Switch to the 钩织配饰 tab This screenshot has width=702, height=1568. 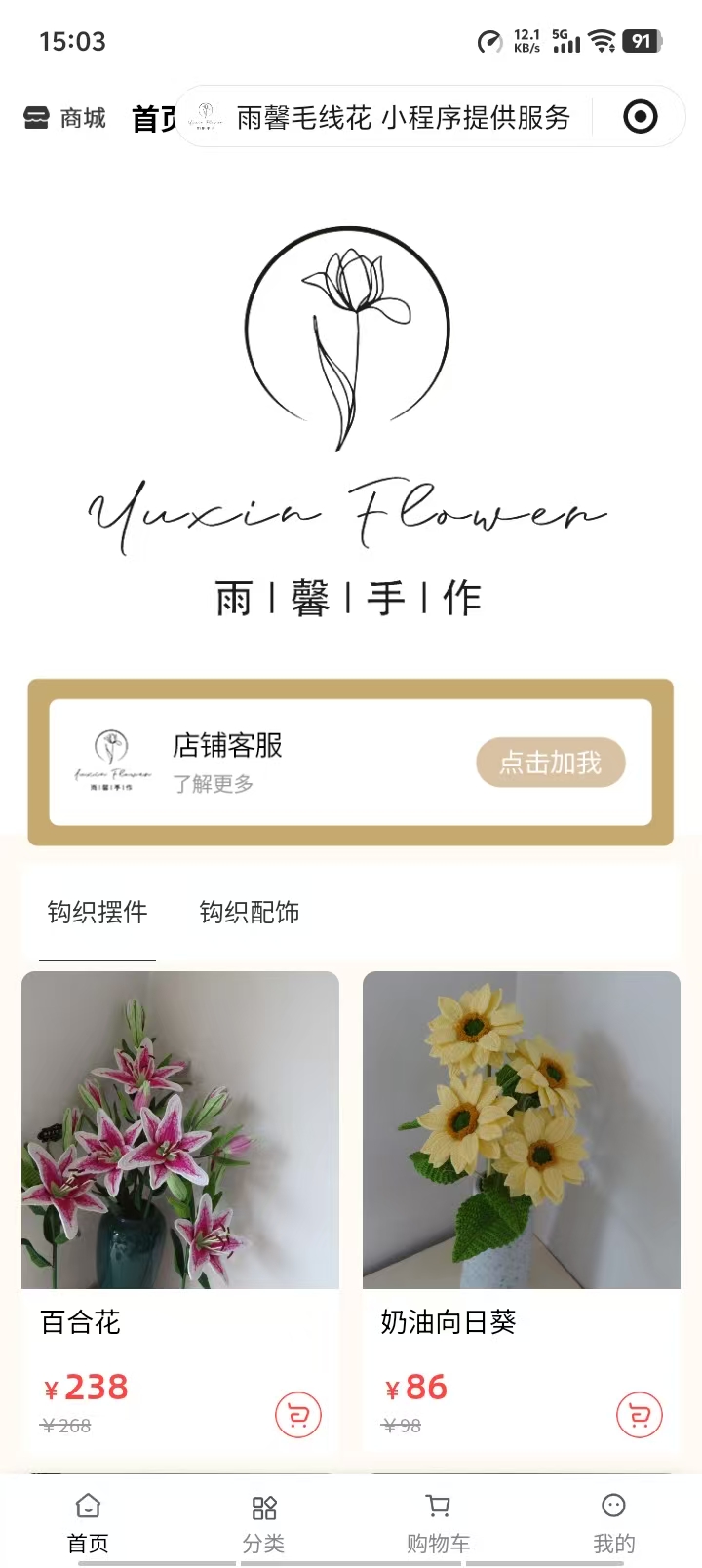(249, 913)
